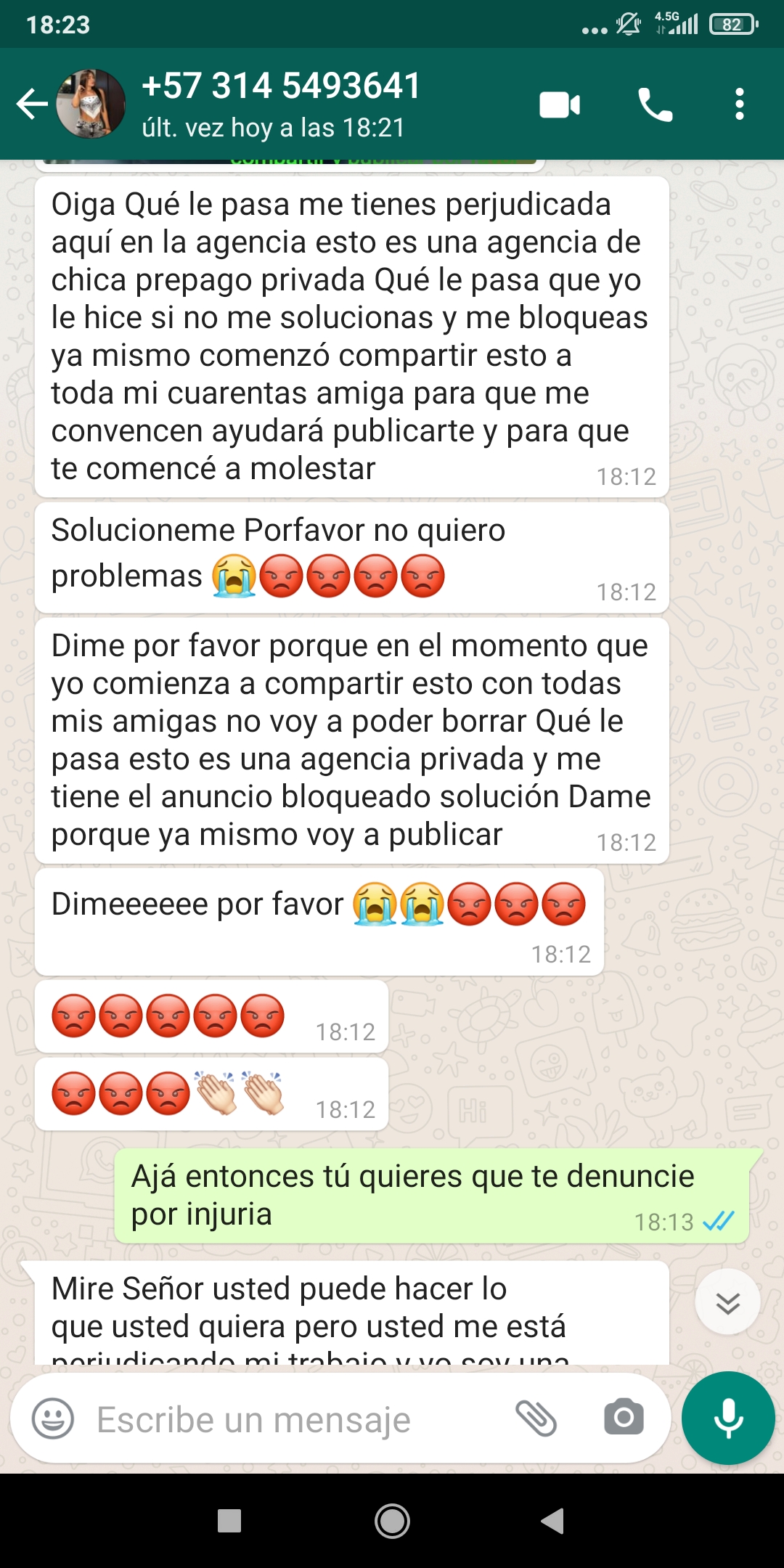Image resolution: width=784 pixels, height=1568 pixels.
Task: Open the recent apps view
Action: point(229,1521)
